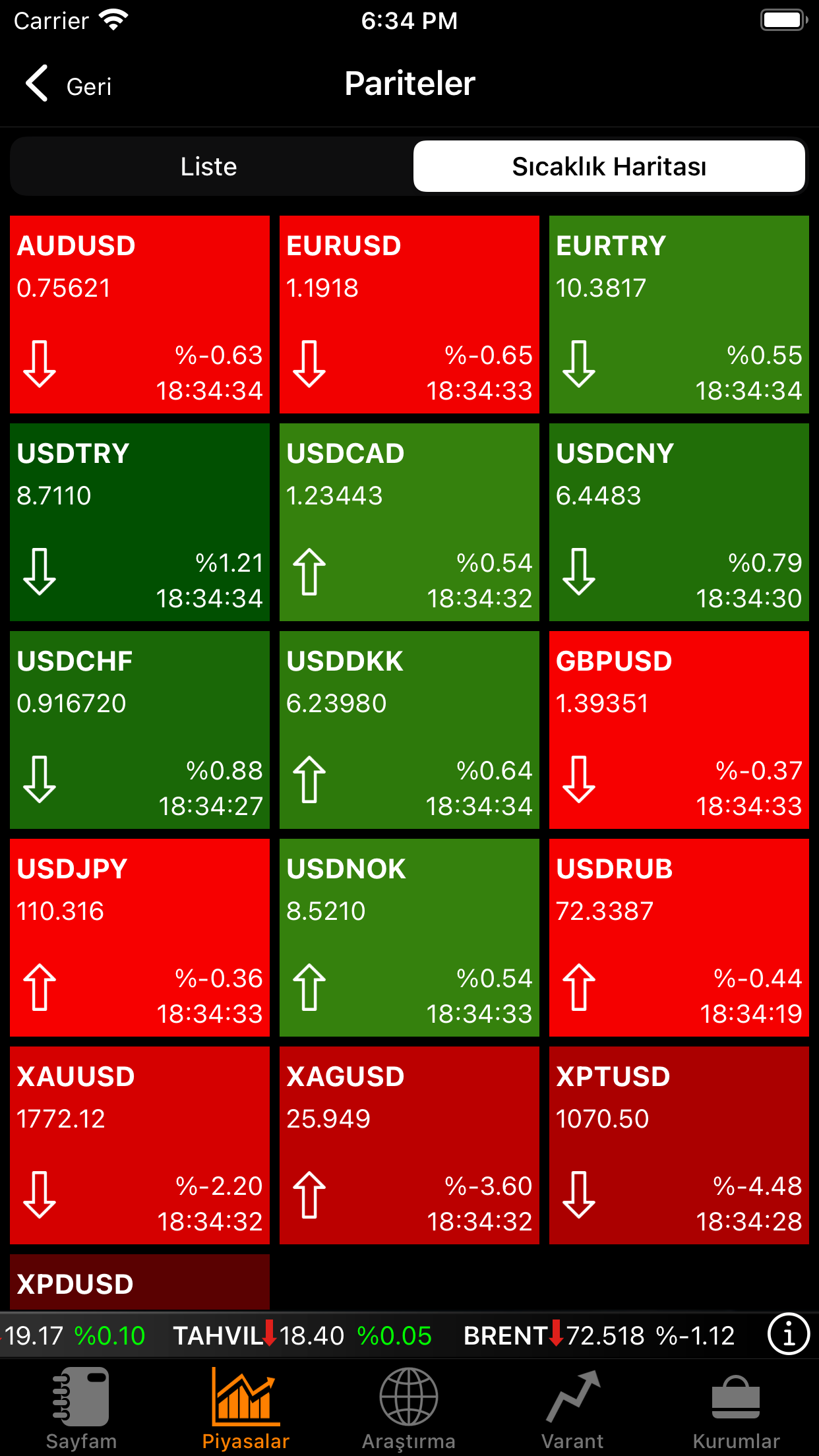Open the USDJPY price tile
This screenshot has width=819, height=1456.
(x=139, y=938)
